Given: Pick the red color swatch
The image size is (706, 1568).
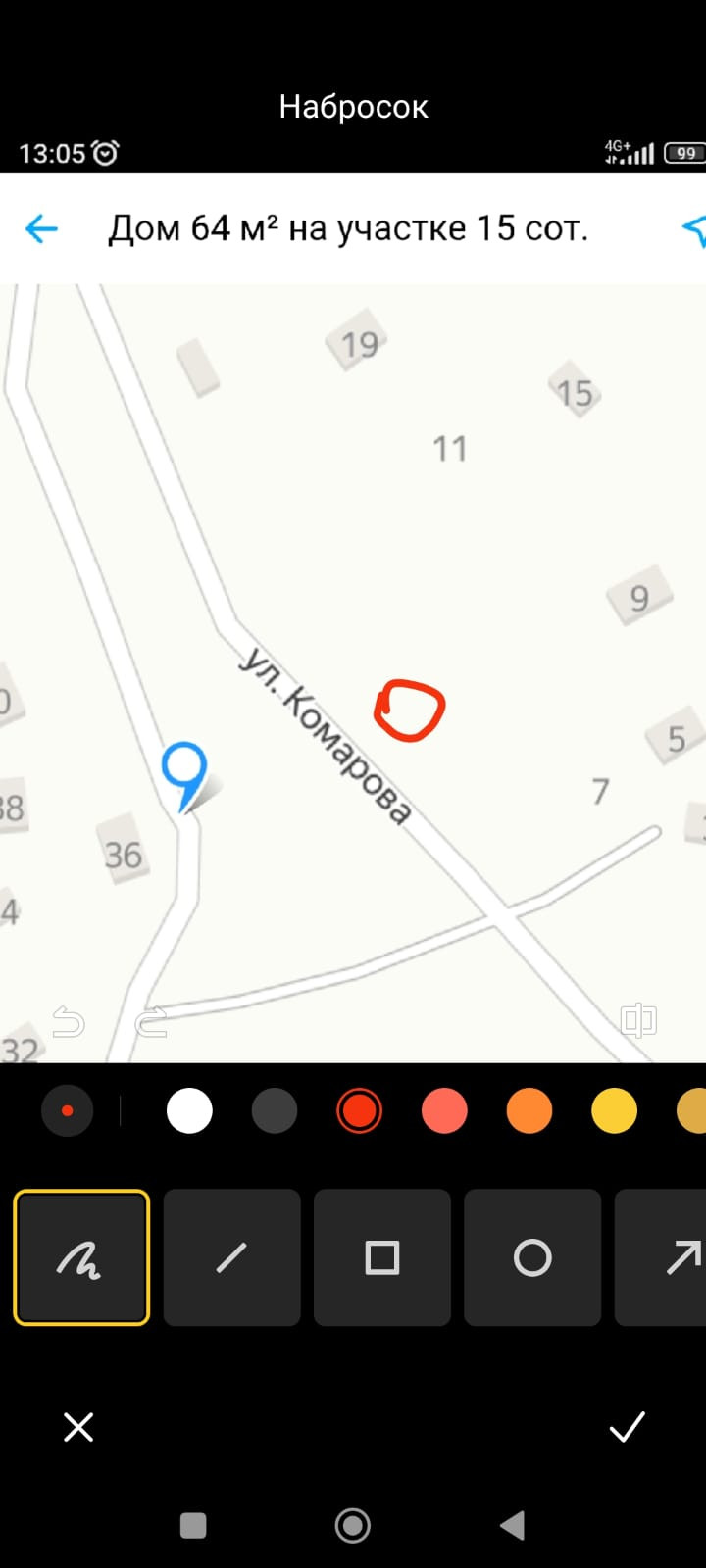Looking at the screenshot, I should coord(359,1111).
